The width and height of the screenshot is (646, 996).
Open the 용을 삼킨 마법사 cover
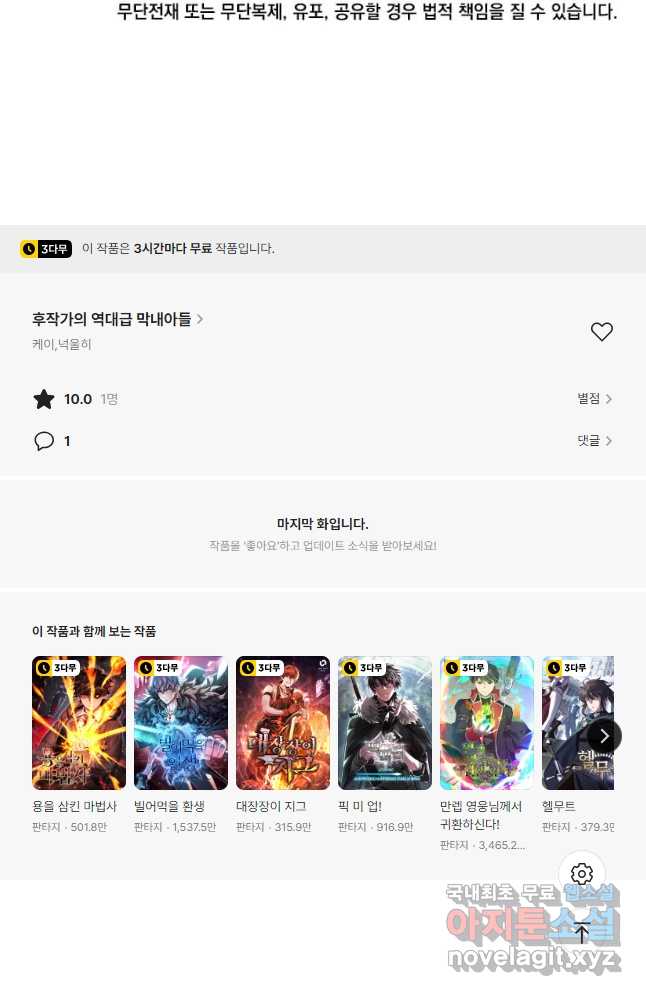pos(79,723)
